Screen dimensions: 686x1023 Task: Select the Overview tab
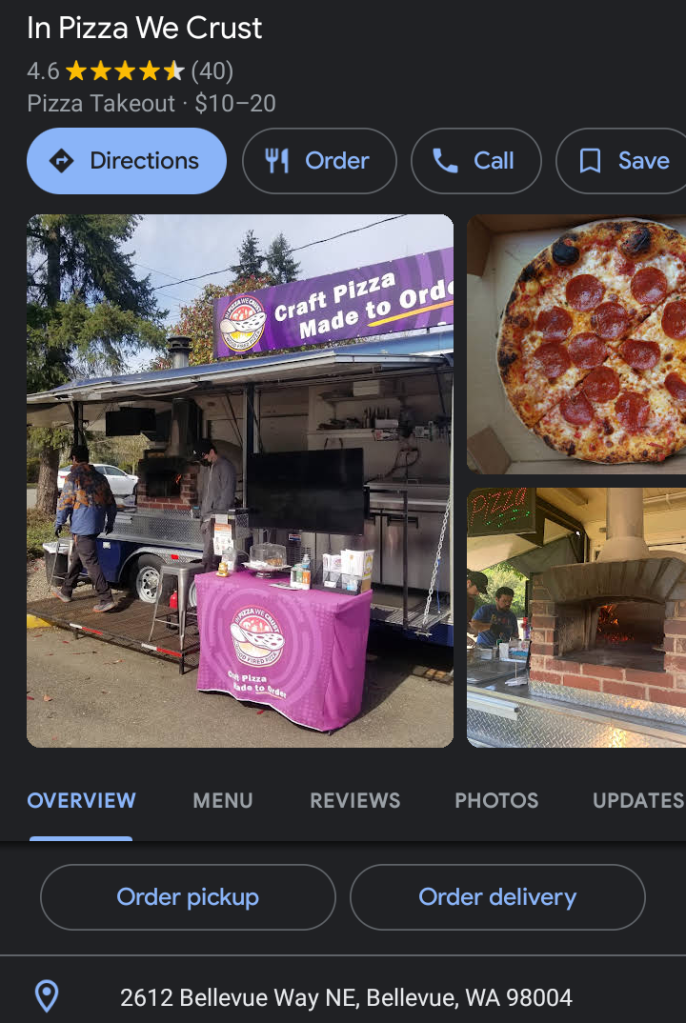[81, 800]
